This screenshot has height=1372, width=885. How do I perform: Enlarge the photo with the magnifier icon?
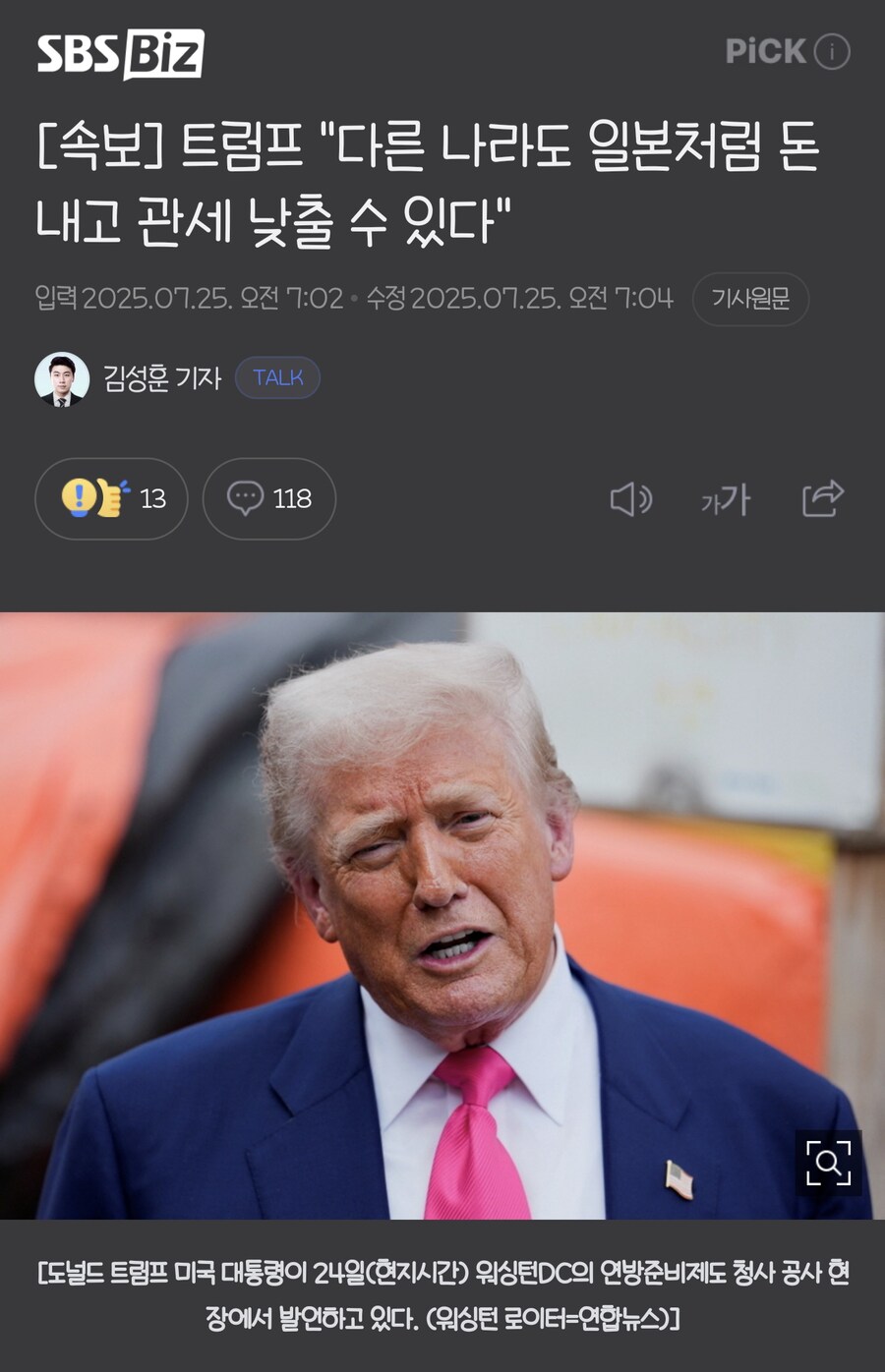coord(828,1163)
